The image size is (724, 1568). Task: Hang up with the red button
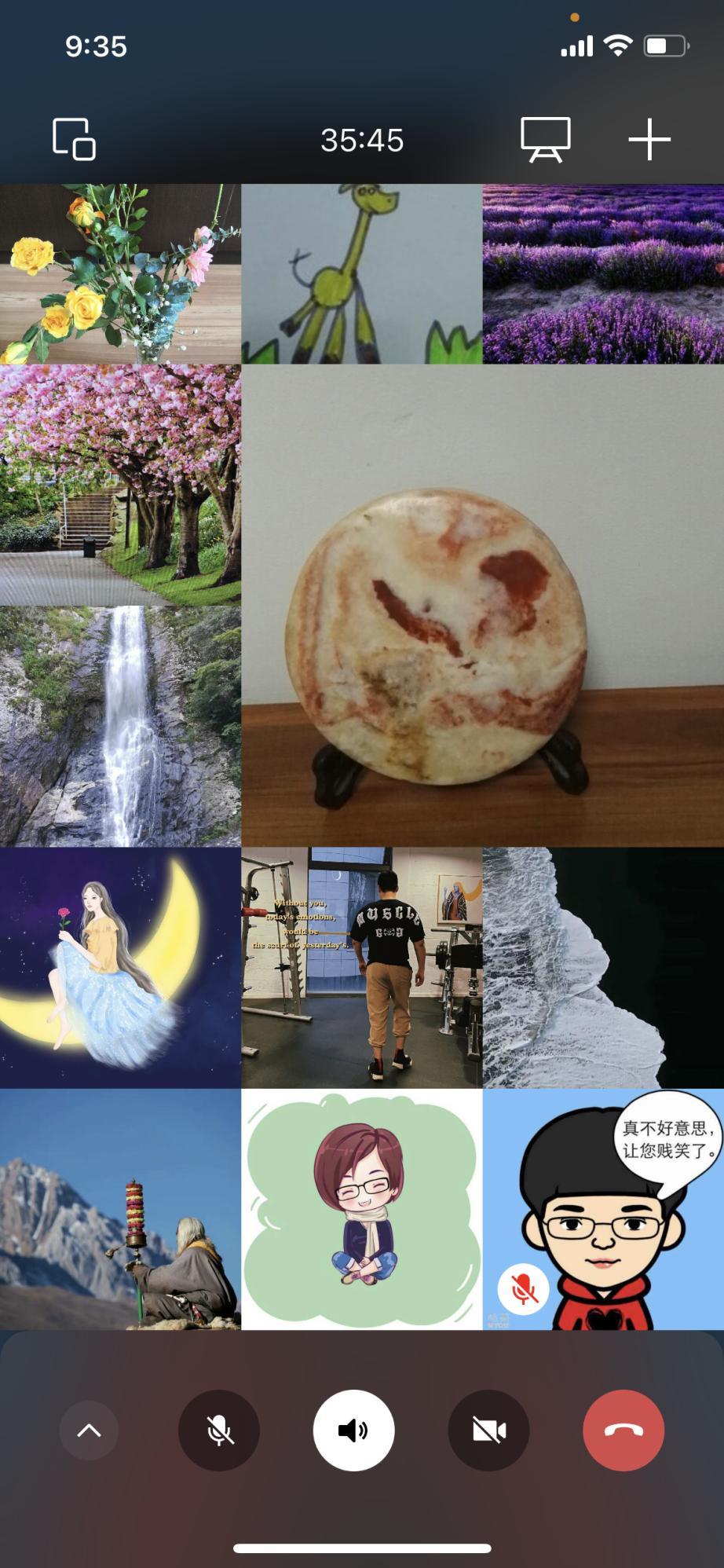click(623, 1430)
